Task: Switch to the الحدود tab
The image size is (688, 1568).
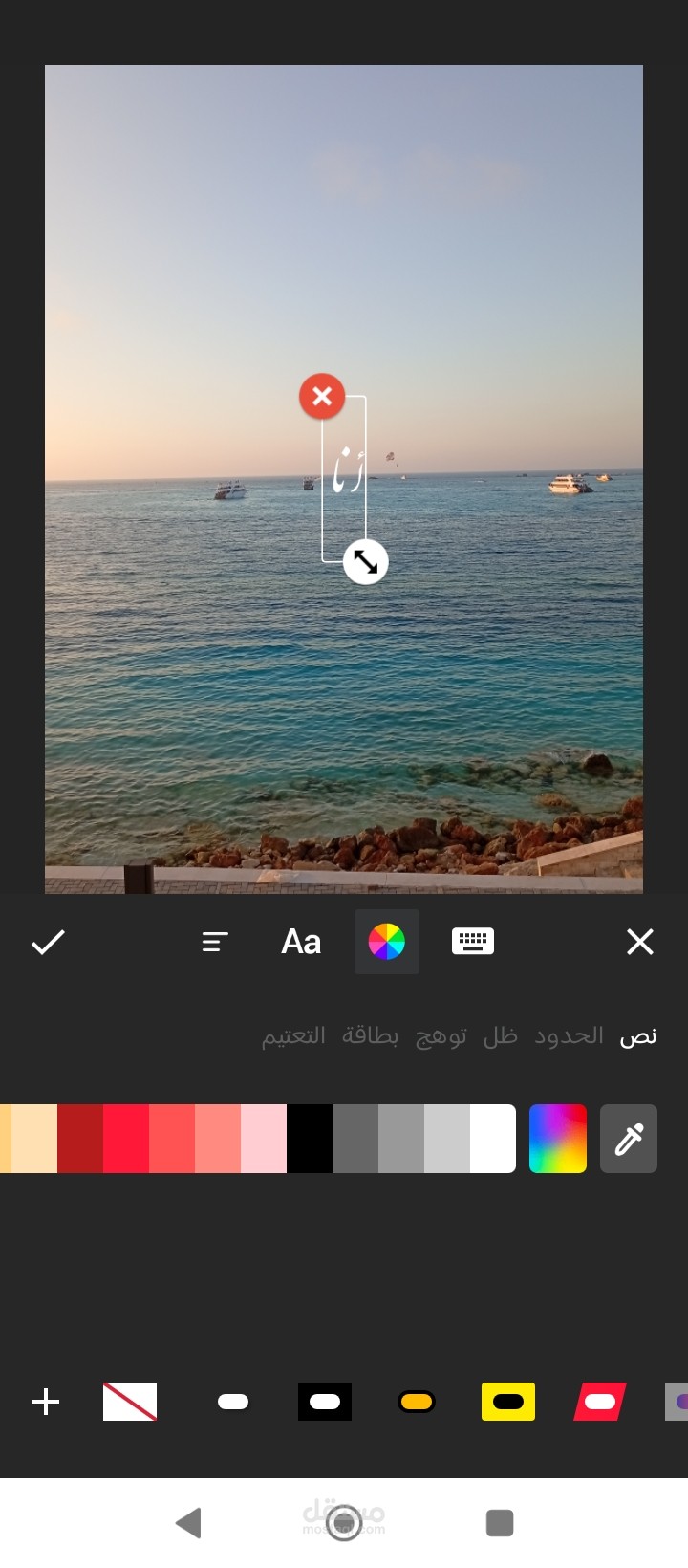Action: coord(569,1035)
